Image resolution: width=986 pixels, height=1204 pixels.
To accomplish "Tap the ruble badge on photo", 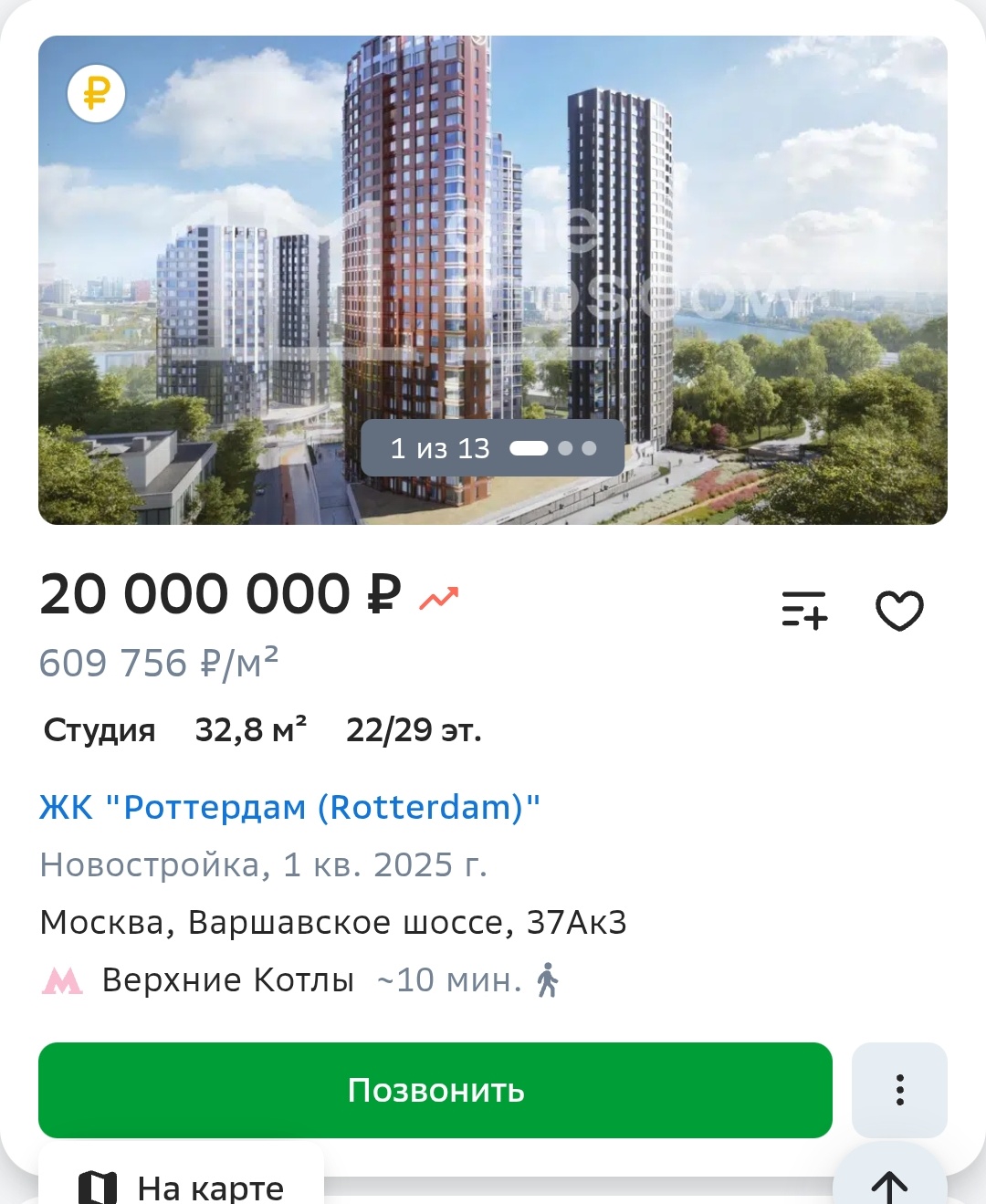I will (96, 93).
